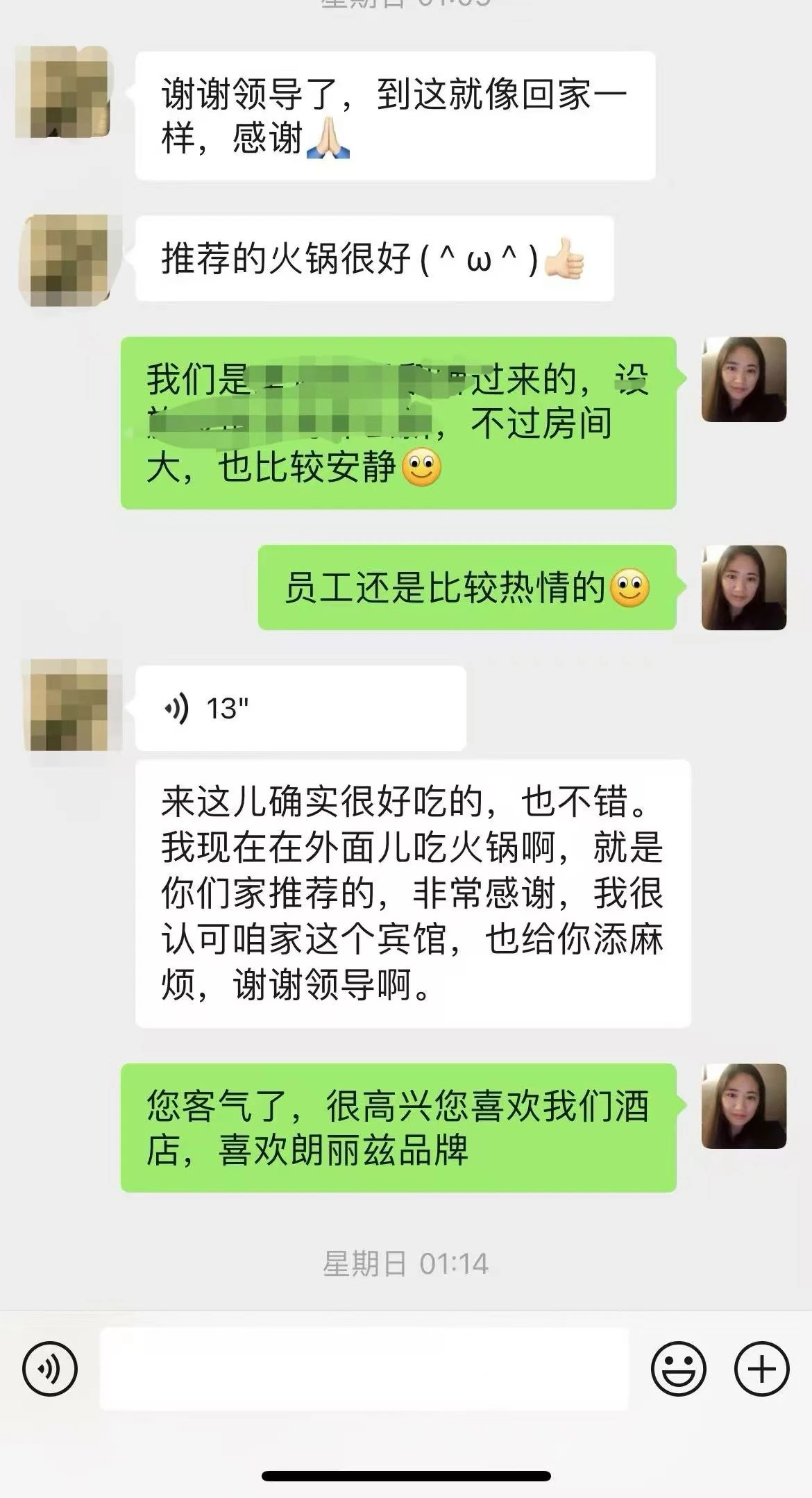The image size is (812, 1498).
Task: Open sender's avatar beside 我们是 message
Action: coord(743,379)
